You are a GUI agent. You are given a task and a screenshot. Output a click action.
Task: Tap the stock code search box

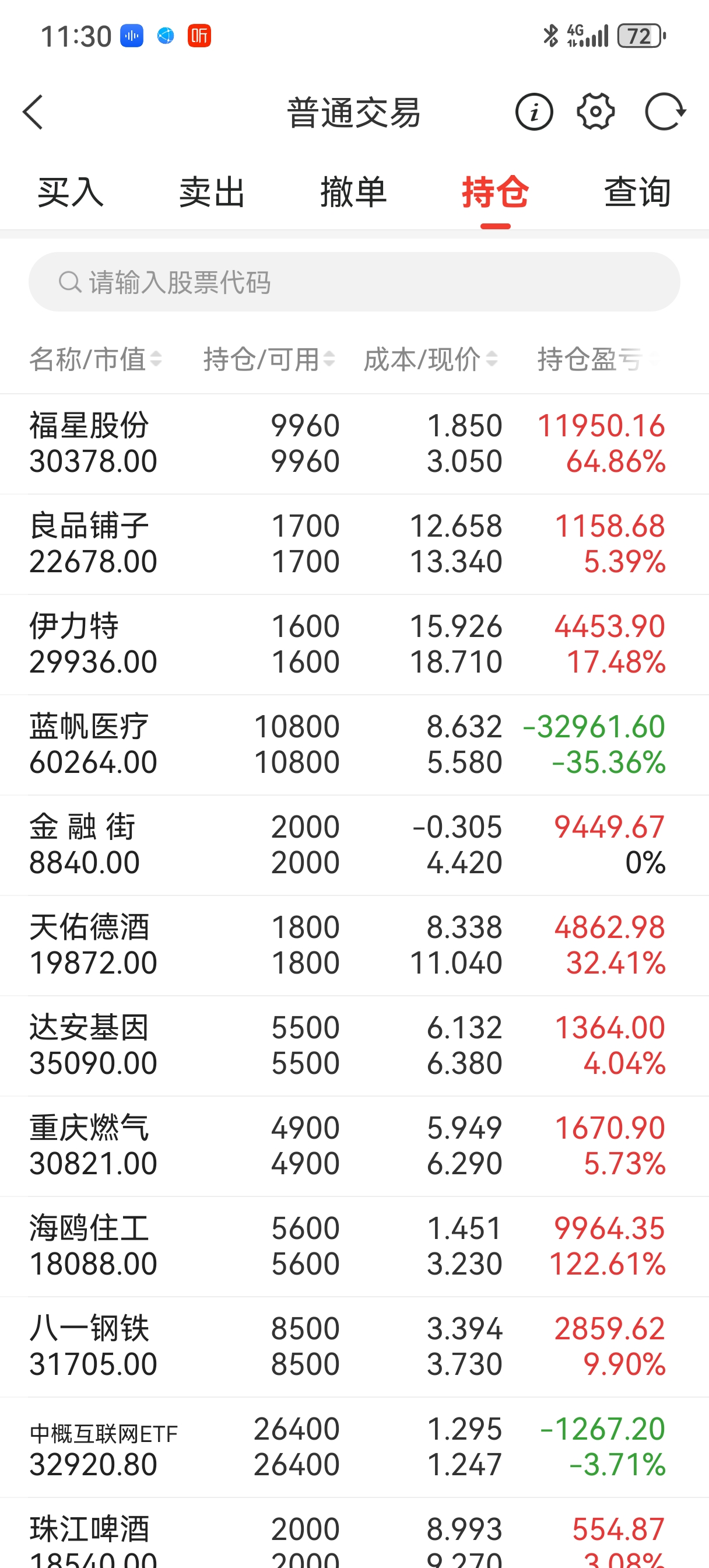354,282
